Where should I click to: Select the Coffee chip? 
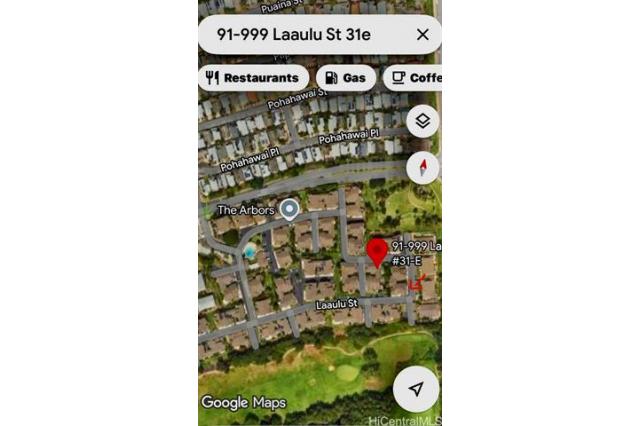[x=412, y=77]
